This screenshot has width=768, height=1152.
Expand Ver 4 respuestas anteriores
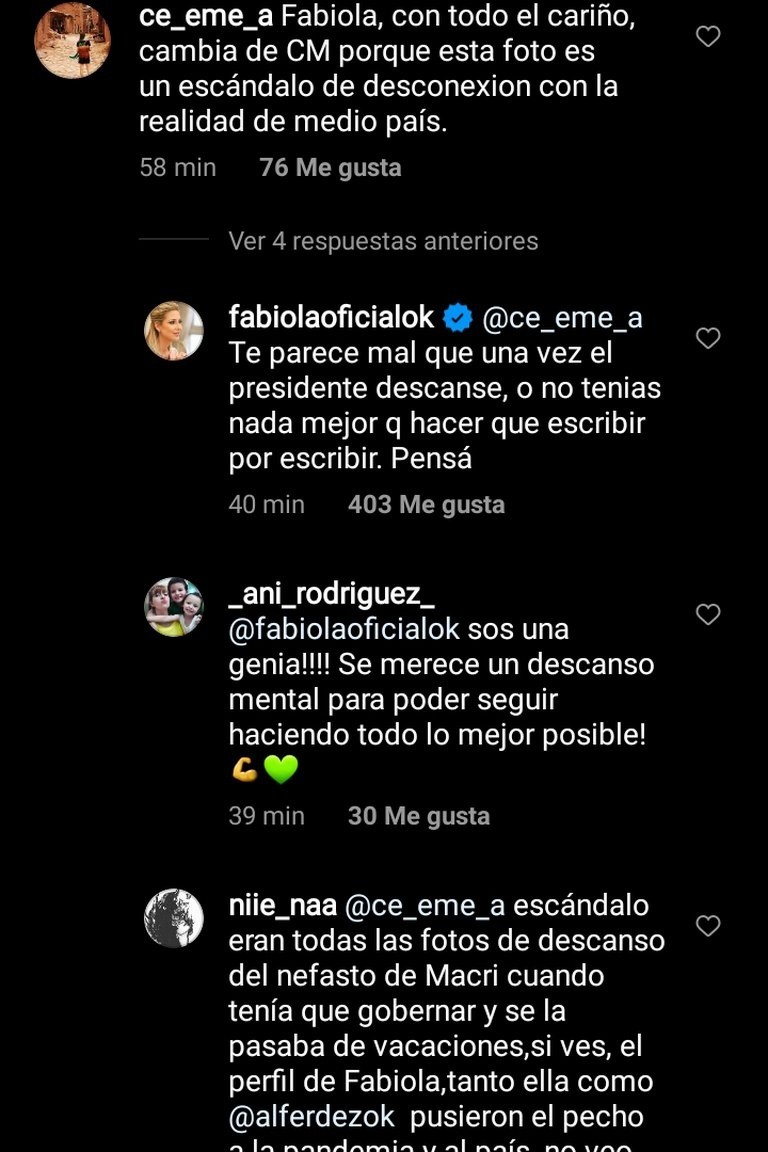pyautogui.click(x=383, y=241)
